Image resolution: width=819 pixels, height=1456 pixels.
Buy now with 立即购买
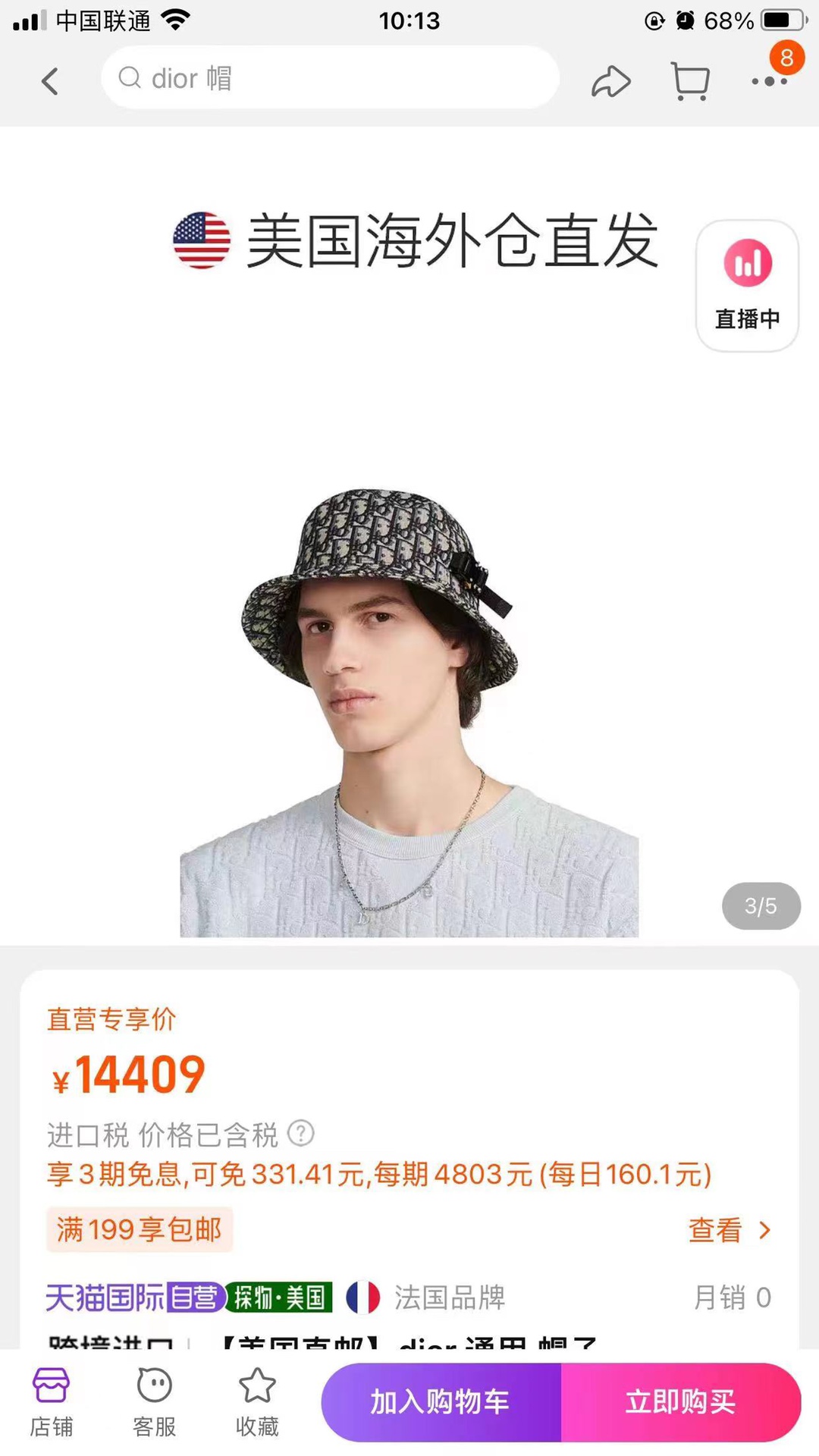coord(680,1401)
